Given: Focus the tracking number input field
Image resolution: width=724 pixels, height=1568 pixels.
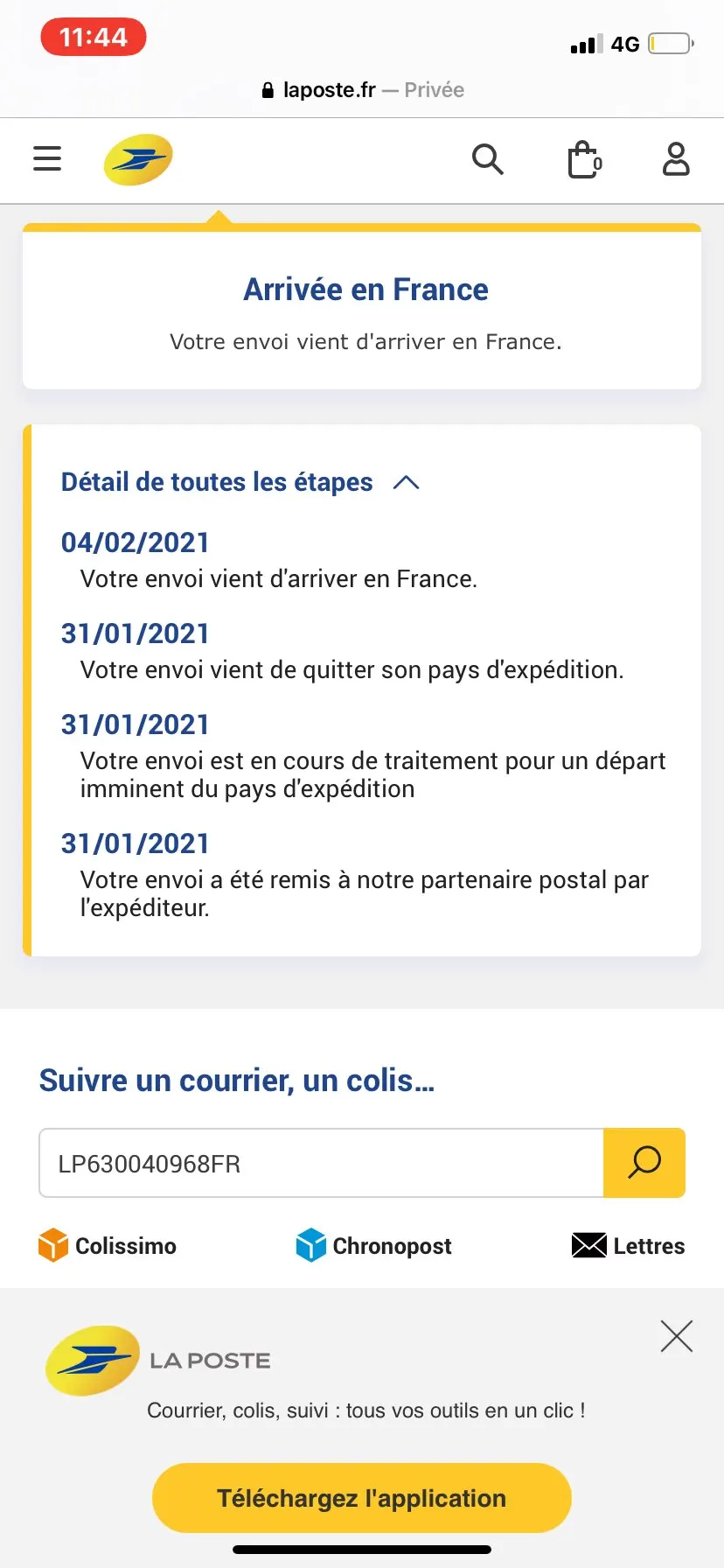Looking at the screenshot, I should (321, 1163).
